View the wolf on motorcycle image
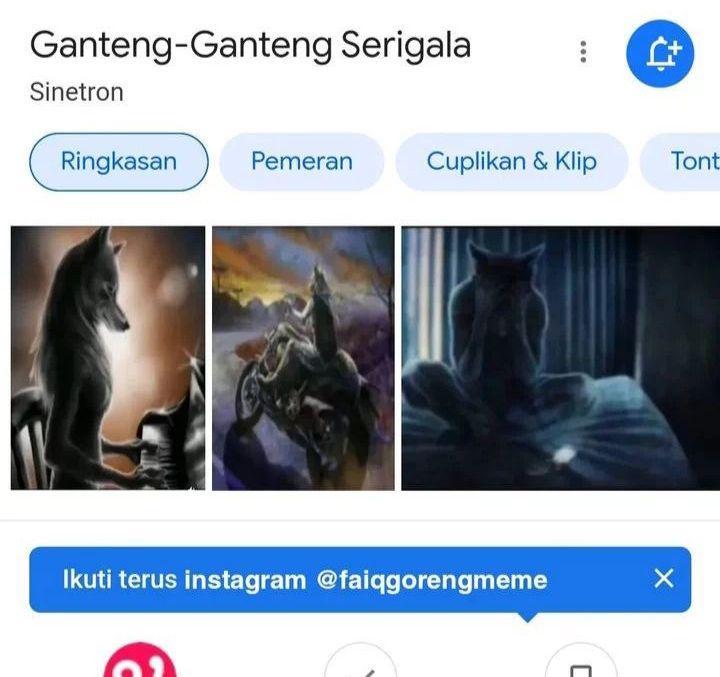The width and height of the screenshot is (720, 677). [x=303, y=358]
